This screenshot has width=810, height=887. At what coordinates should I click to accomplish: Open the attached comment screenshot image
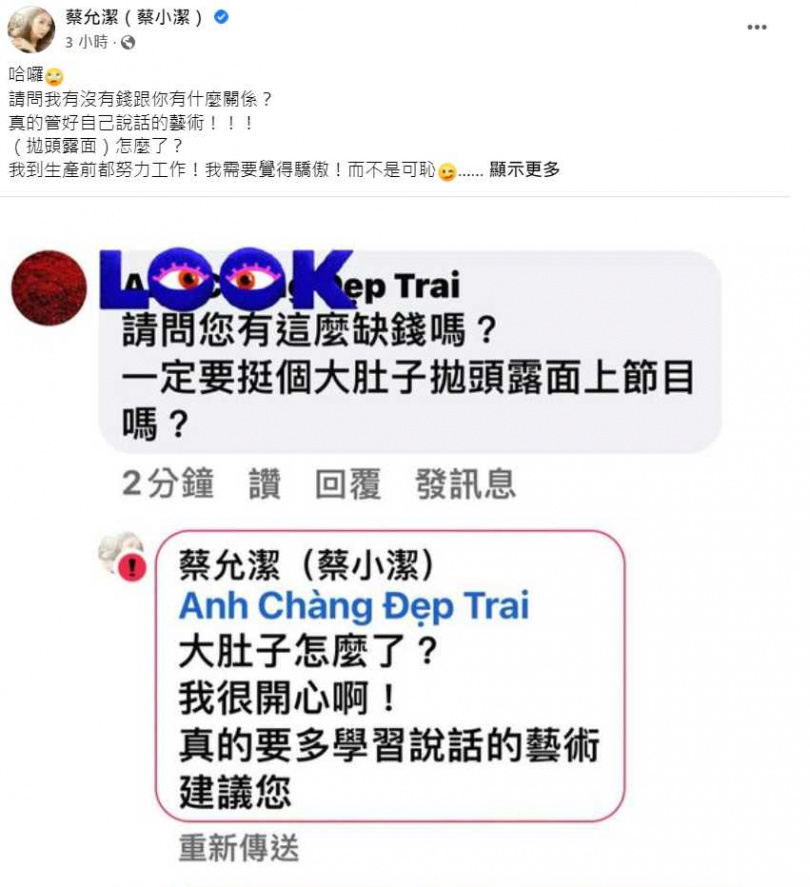tap(405, 540)
